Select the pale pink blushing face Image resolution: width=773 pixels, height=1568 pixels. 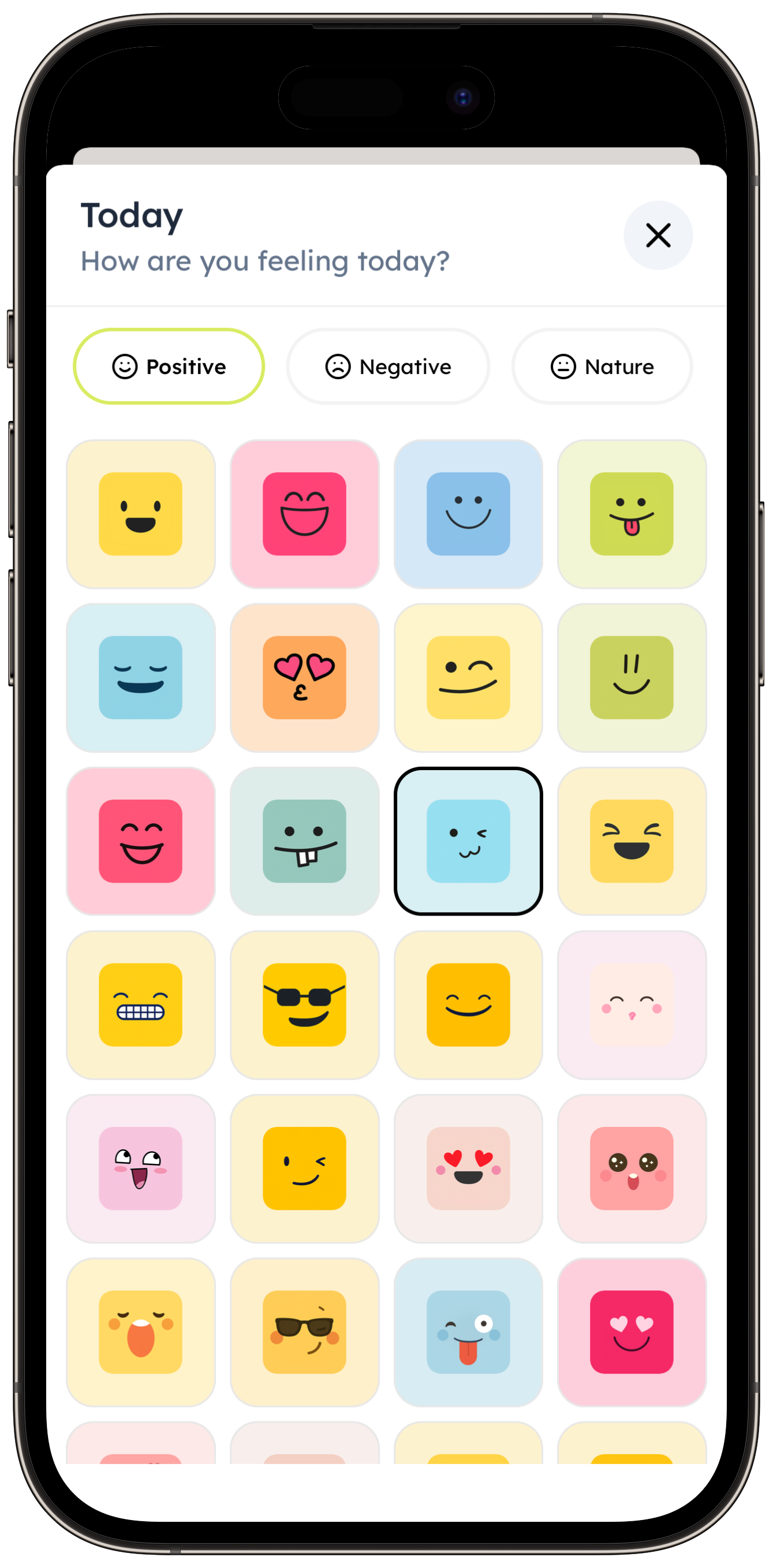631,1005
